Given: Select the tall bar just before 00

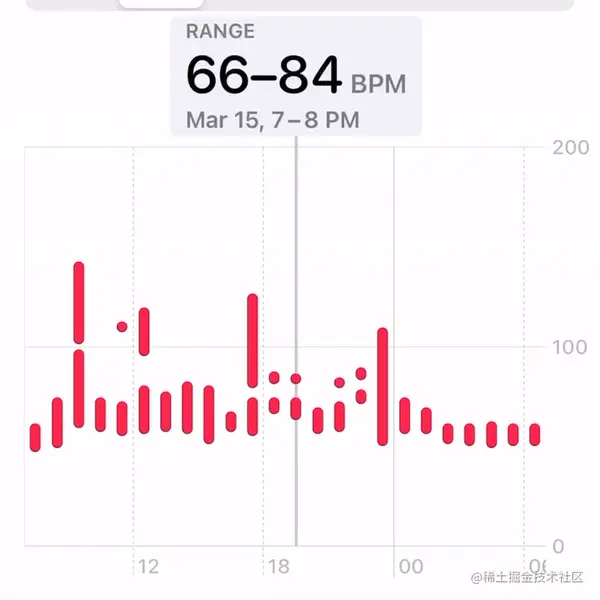Looking at the screenshot, I should pyautogui.click(x=382, y=385).
